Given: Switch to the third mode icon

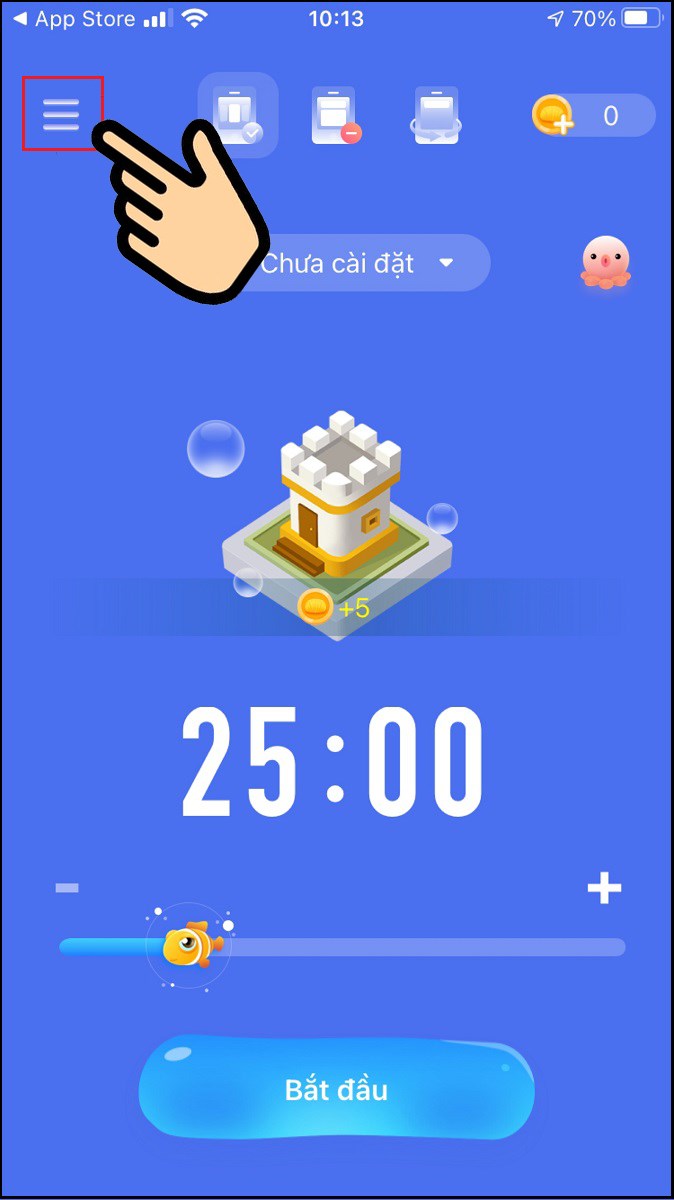Looking at the screenshot, I should (437, 116).
